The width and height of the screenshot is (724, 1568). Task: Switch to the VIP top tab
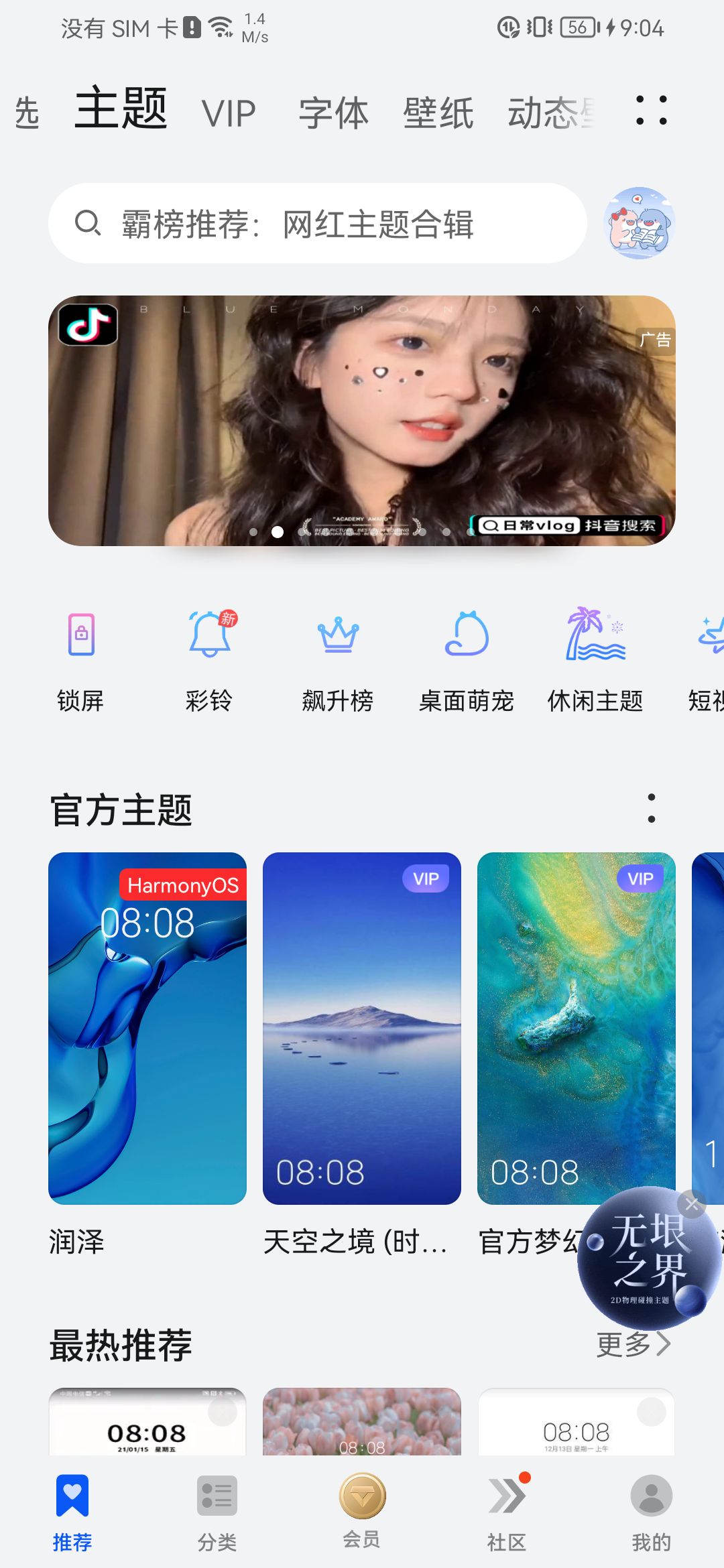pyautogui.click(x=229, y=113)
